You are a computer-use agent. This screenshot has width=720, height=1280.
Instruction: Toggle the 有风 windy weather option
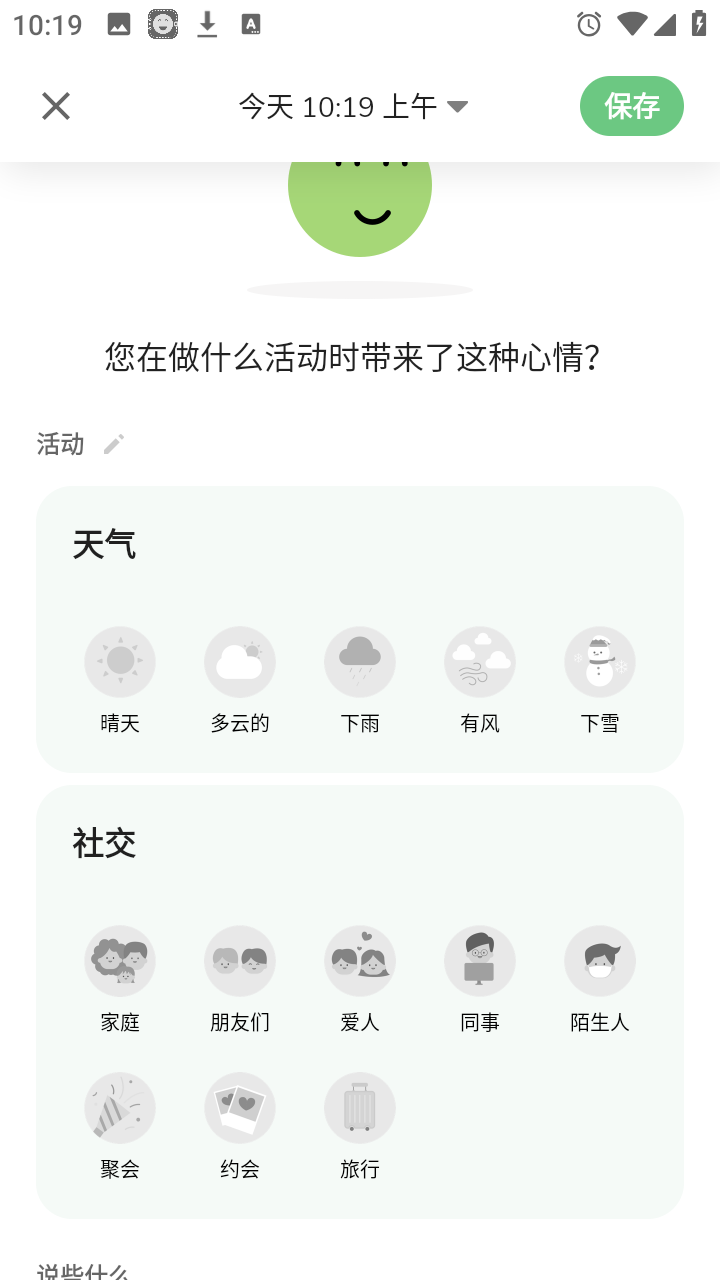pyautogui.click(x=480, y=661)
